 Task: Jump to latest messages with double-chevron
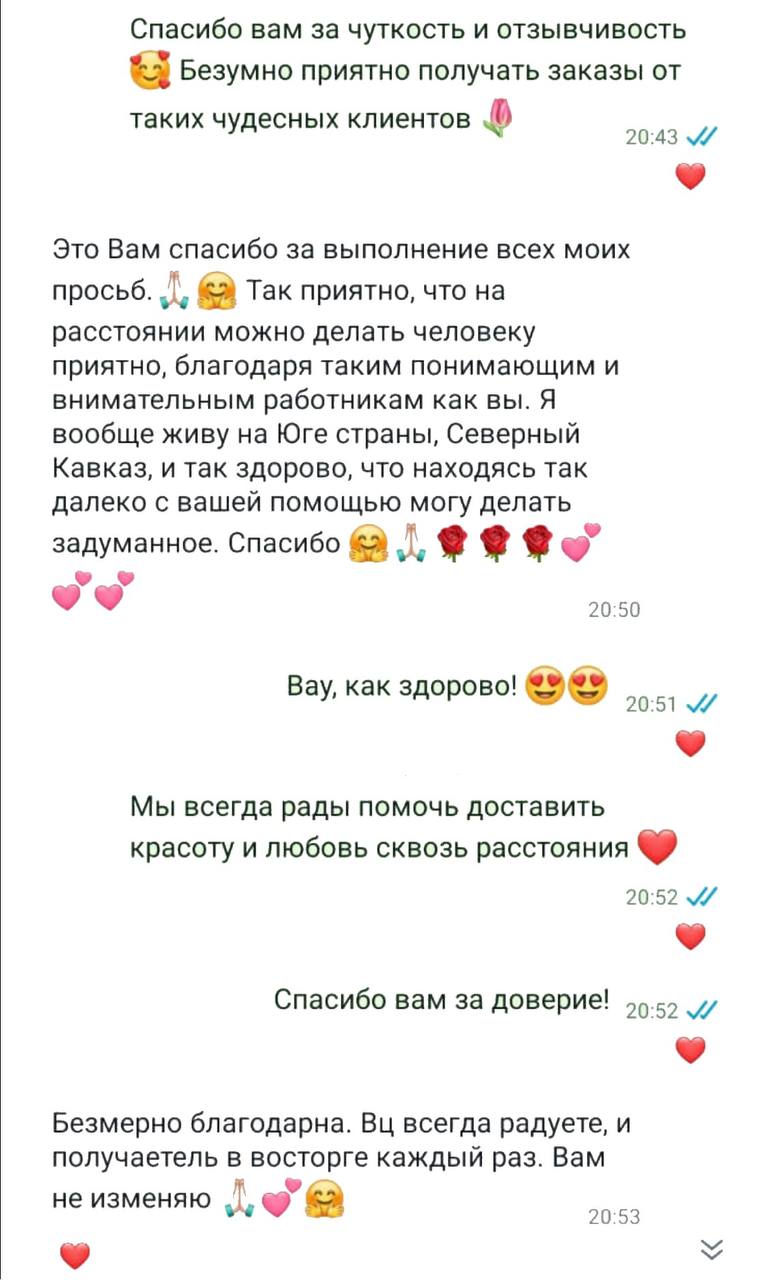click(711, 1248)
